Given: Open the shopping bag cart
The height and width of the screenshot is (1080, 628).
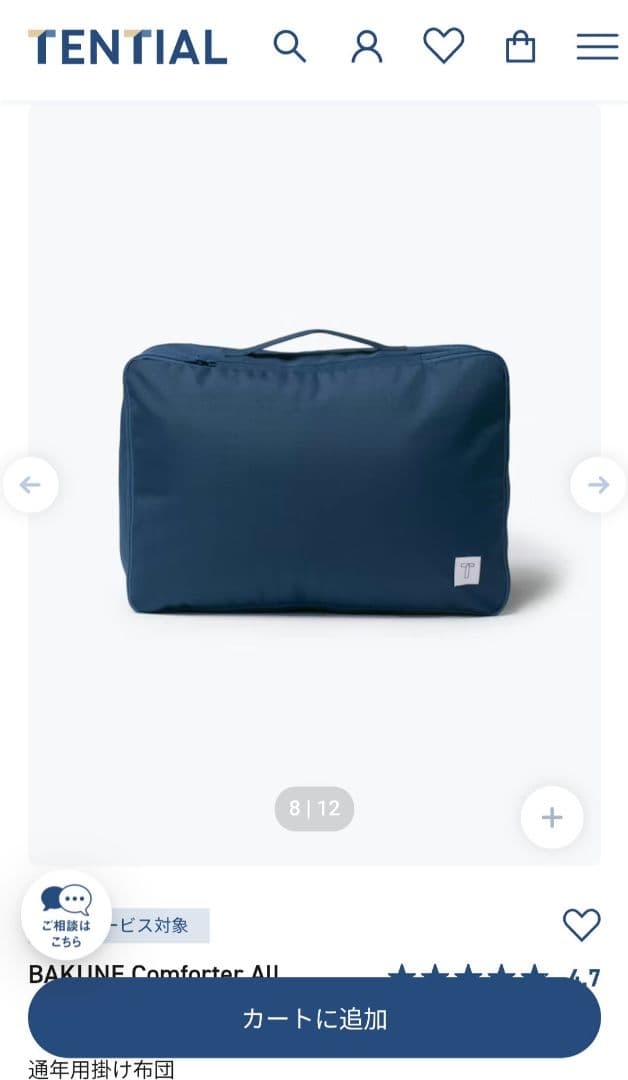Looking at the screenshot, I should coord(520,46).
